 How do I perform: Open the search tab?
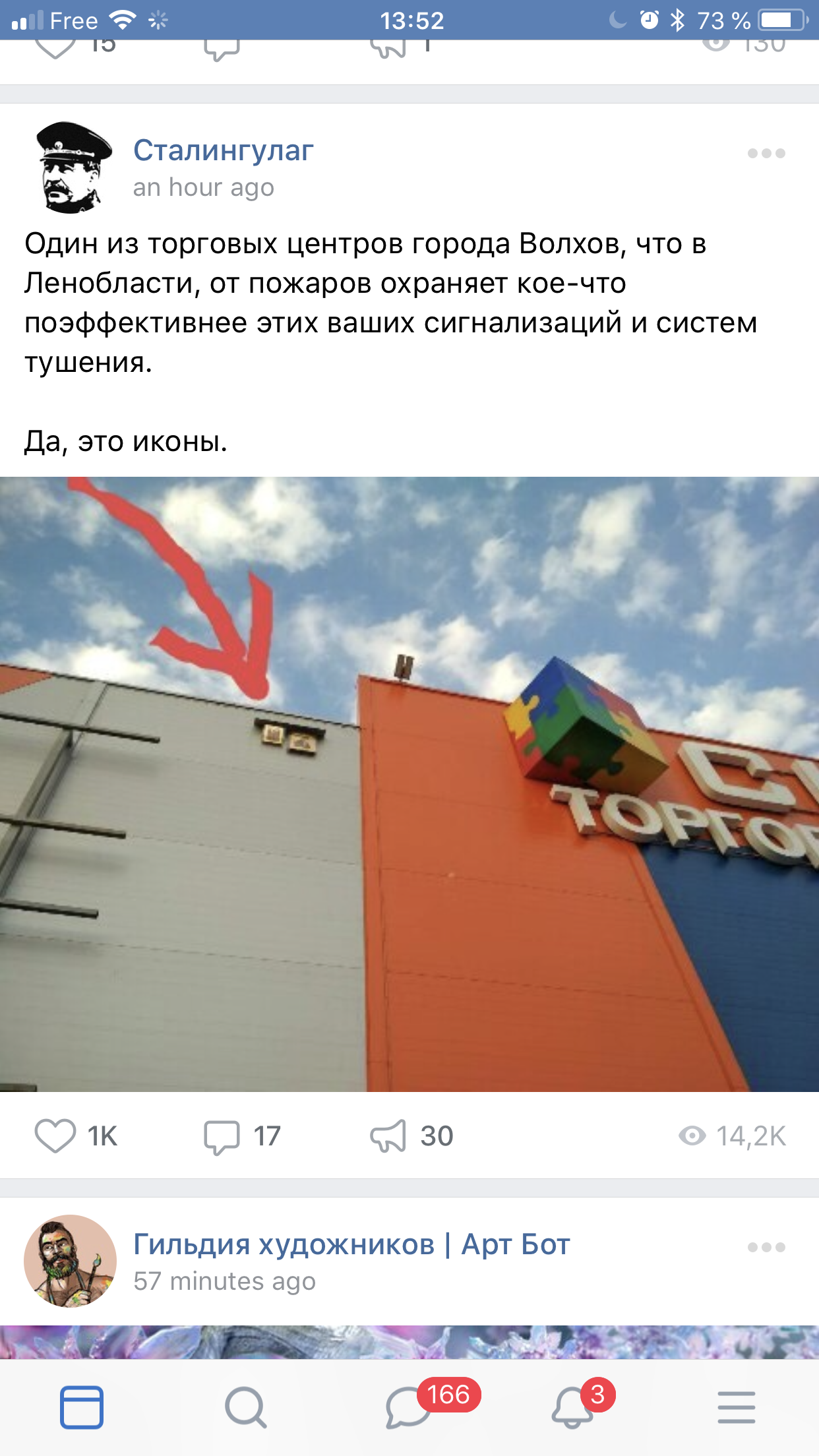(245, 1407)
